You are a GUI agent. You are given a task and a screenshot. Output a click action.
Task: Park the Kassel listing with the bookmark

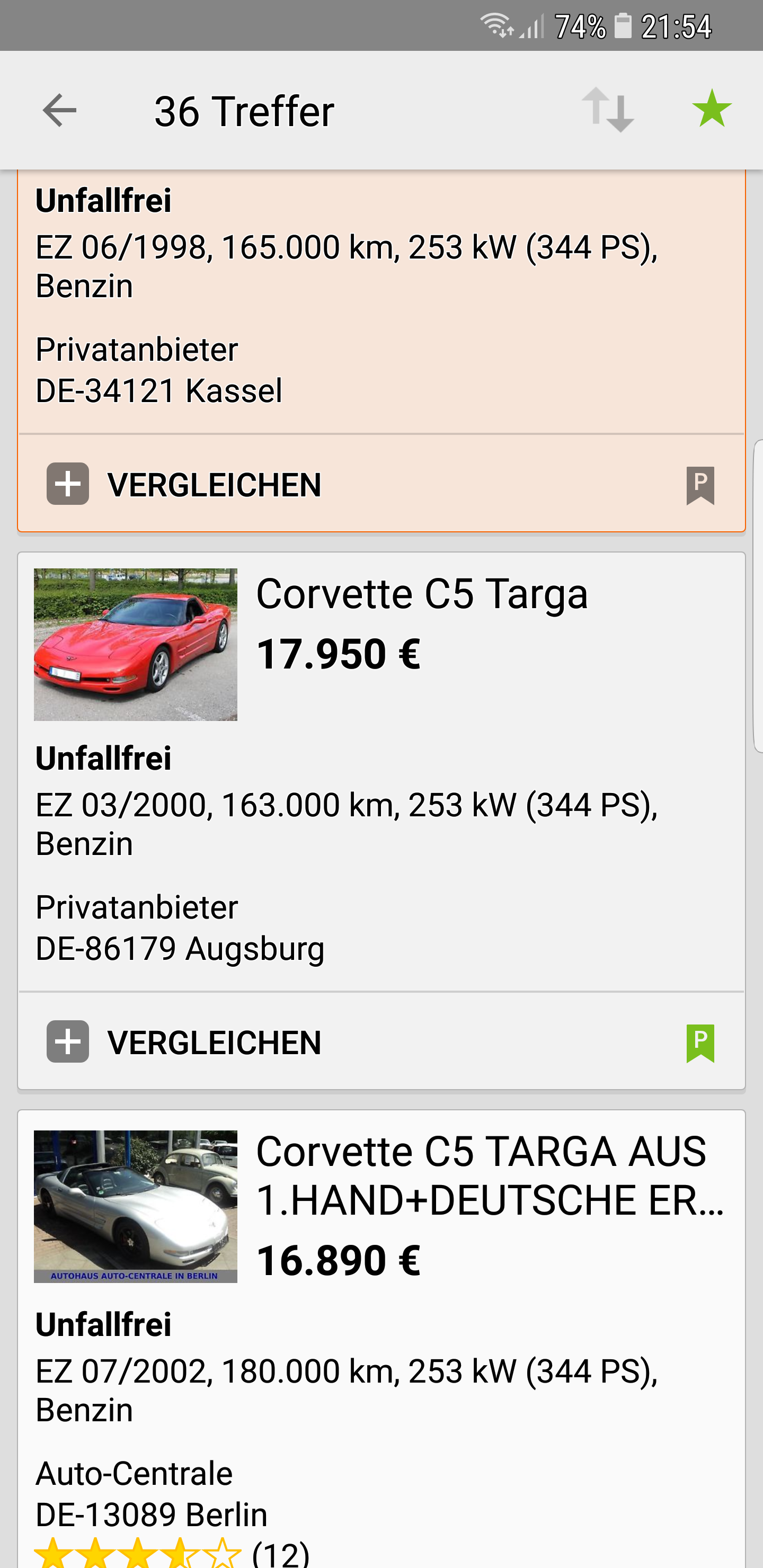point(699,486)
